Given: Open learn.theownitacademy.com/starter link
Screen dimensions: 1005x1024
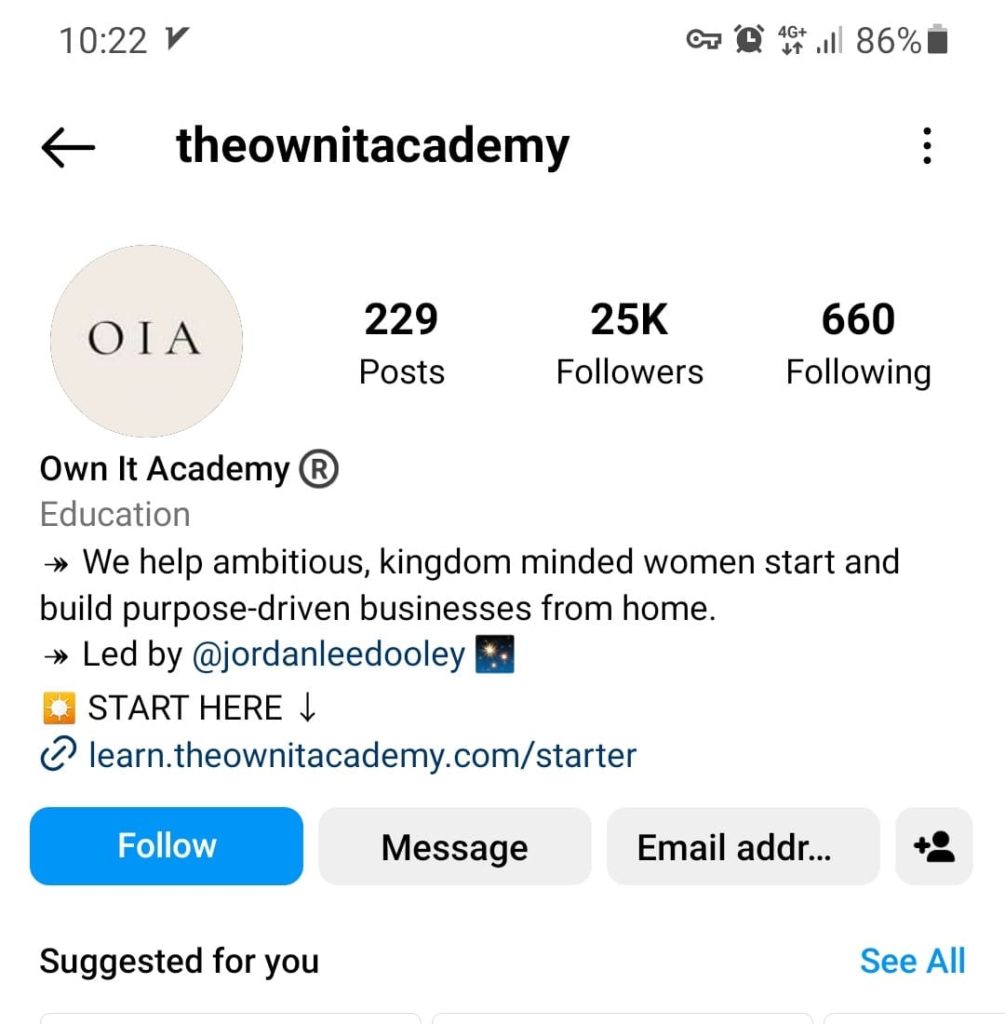Looking at the screenshot, I should coord(363,755).
